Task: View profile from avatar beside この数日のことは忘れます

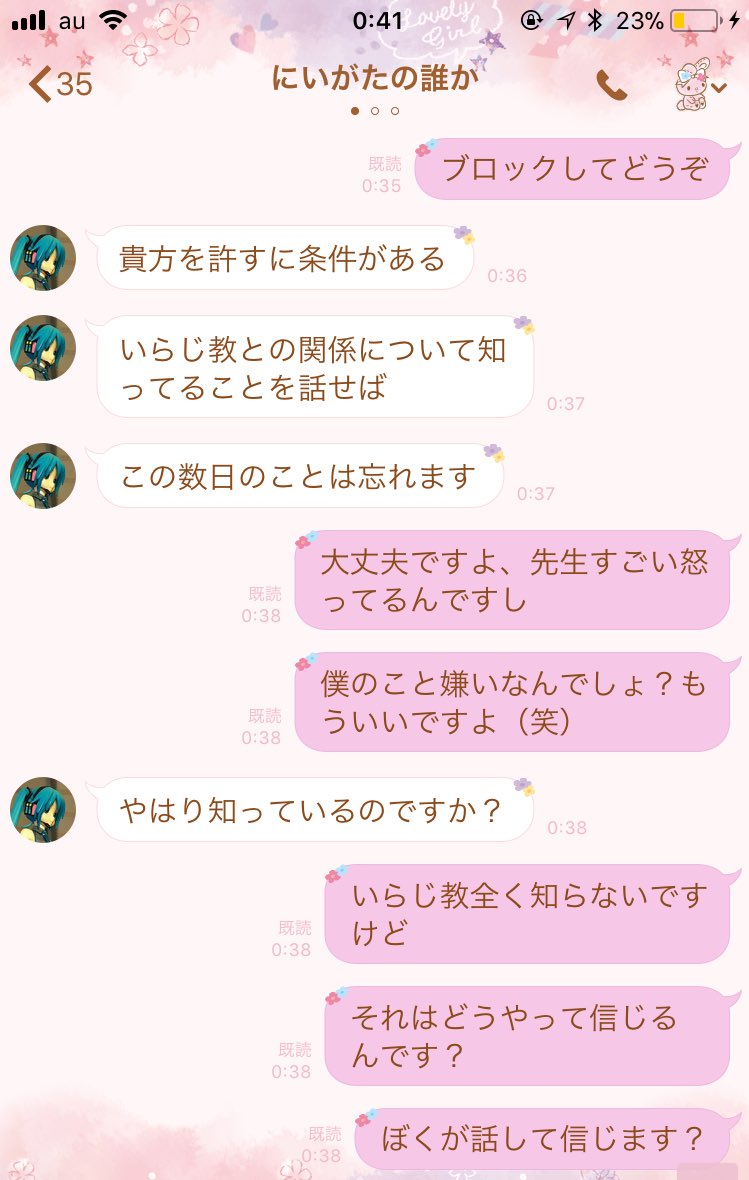Action: click(x=43, y=476)
